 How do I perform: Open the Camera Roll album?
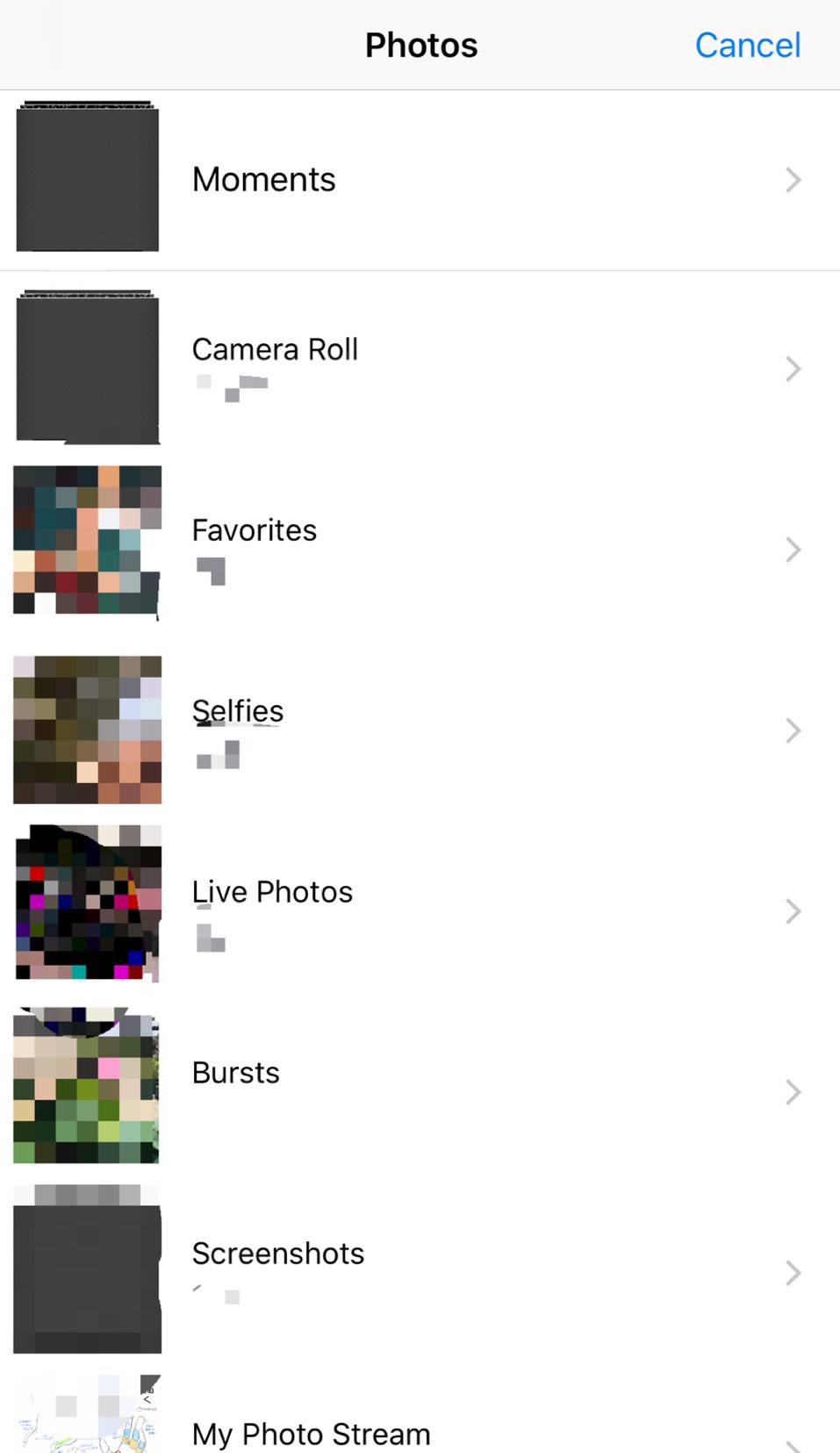click(x=275, y=350)
